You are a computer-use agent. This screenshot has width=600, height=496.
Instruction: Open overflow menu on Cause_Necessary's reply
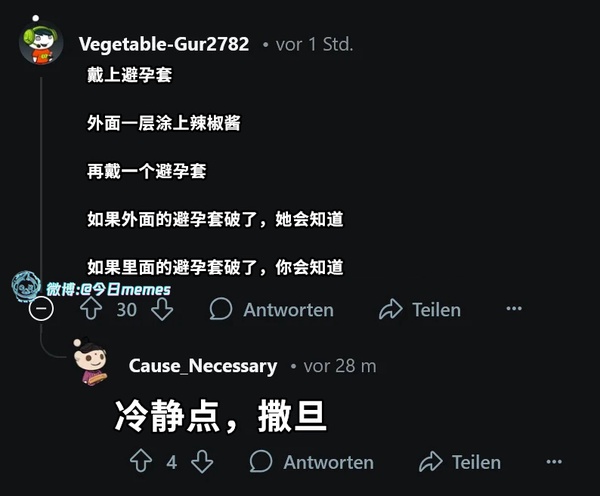pyautogui.click(x=554, y=462)
